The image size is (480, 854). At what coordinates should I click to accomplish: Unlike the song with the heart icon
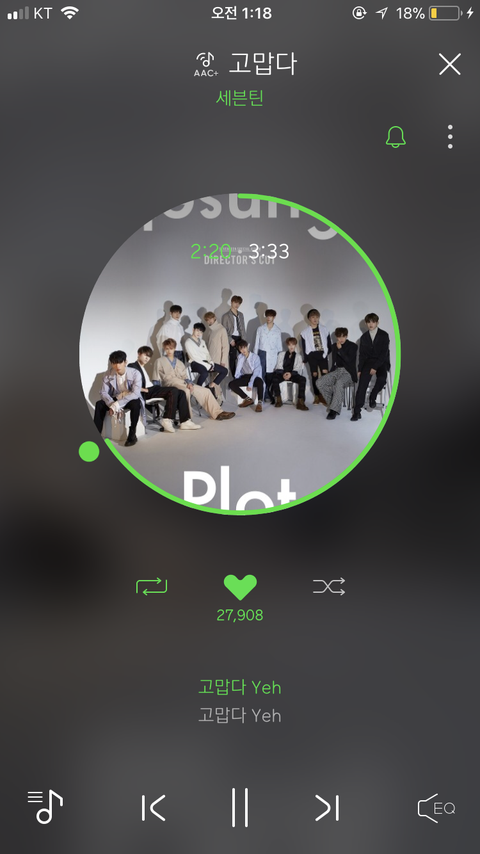click(240, 588)
